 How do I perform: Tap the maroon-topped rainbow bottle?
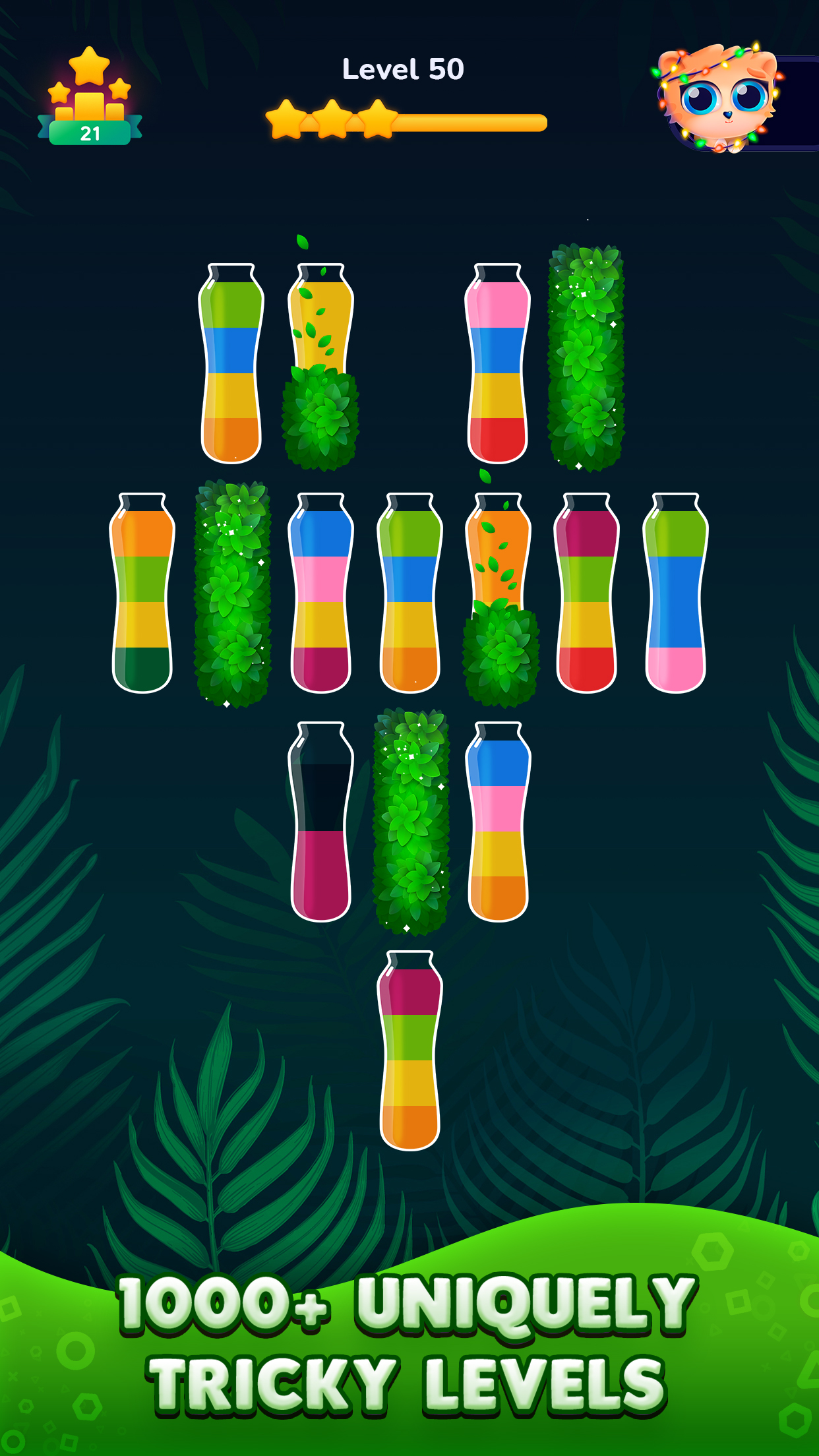point(587,593)
